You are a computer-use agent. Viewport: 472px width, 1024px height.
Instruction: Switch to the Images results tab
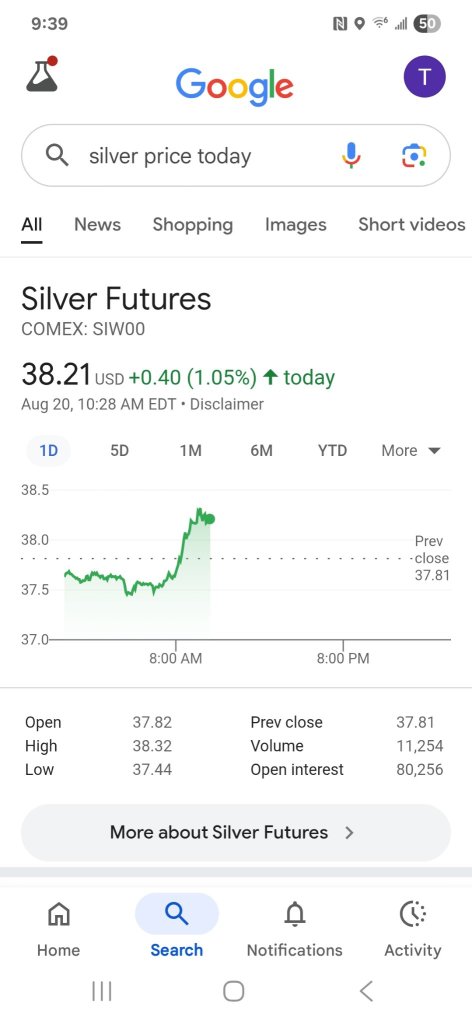296,225
